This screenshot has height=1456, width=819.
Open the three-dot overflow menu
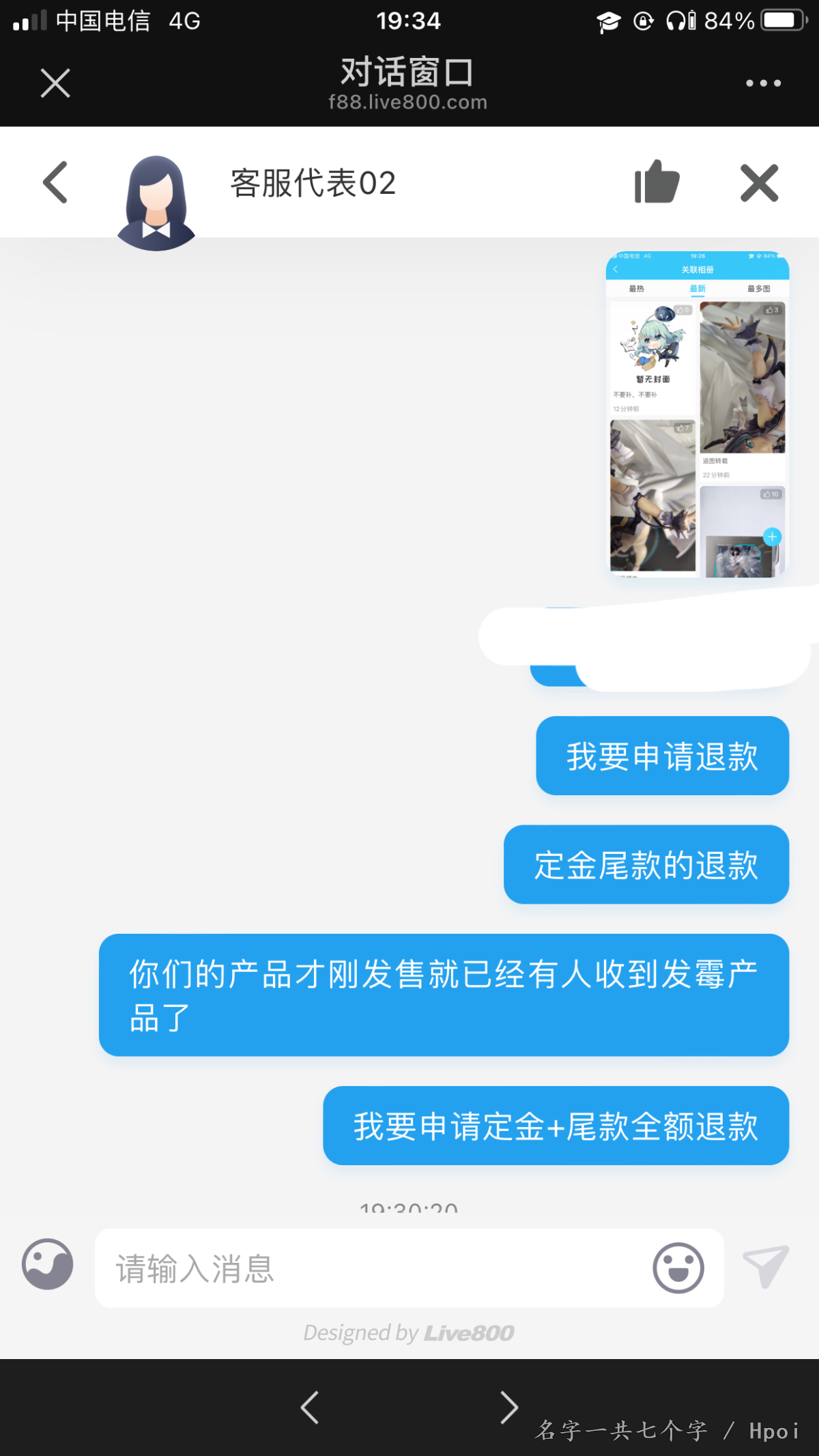763,83
